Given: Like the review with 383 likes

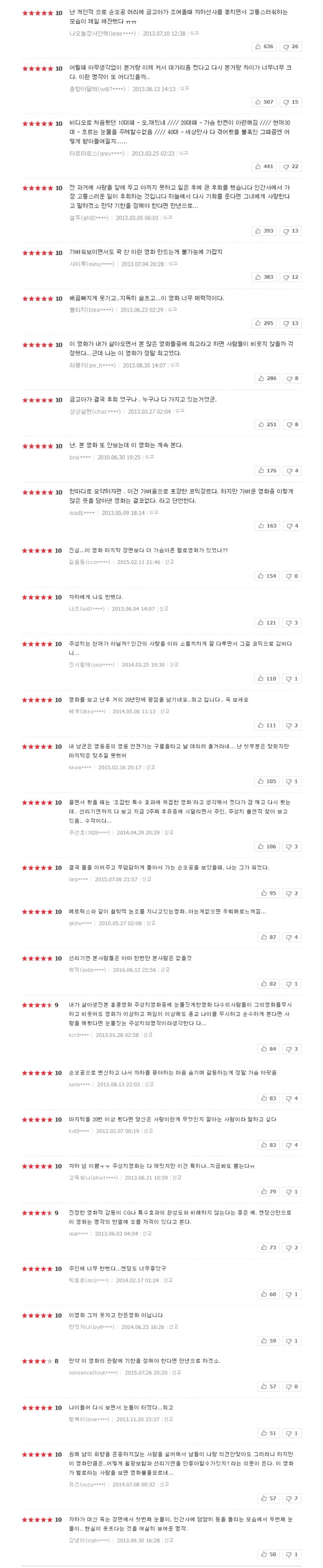Looking at the screenshot, I should (264, 277).
